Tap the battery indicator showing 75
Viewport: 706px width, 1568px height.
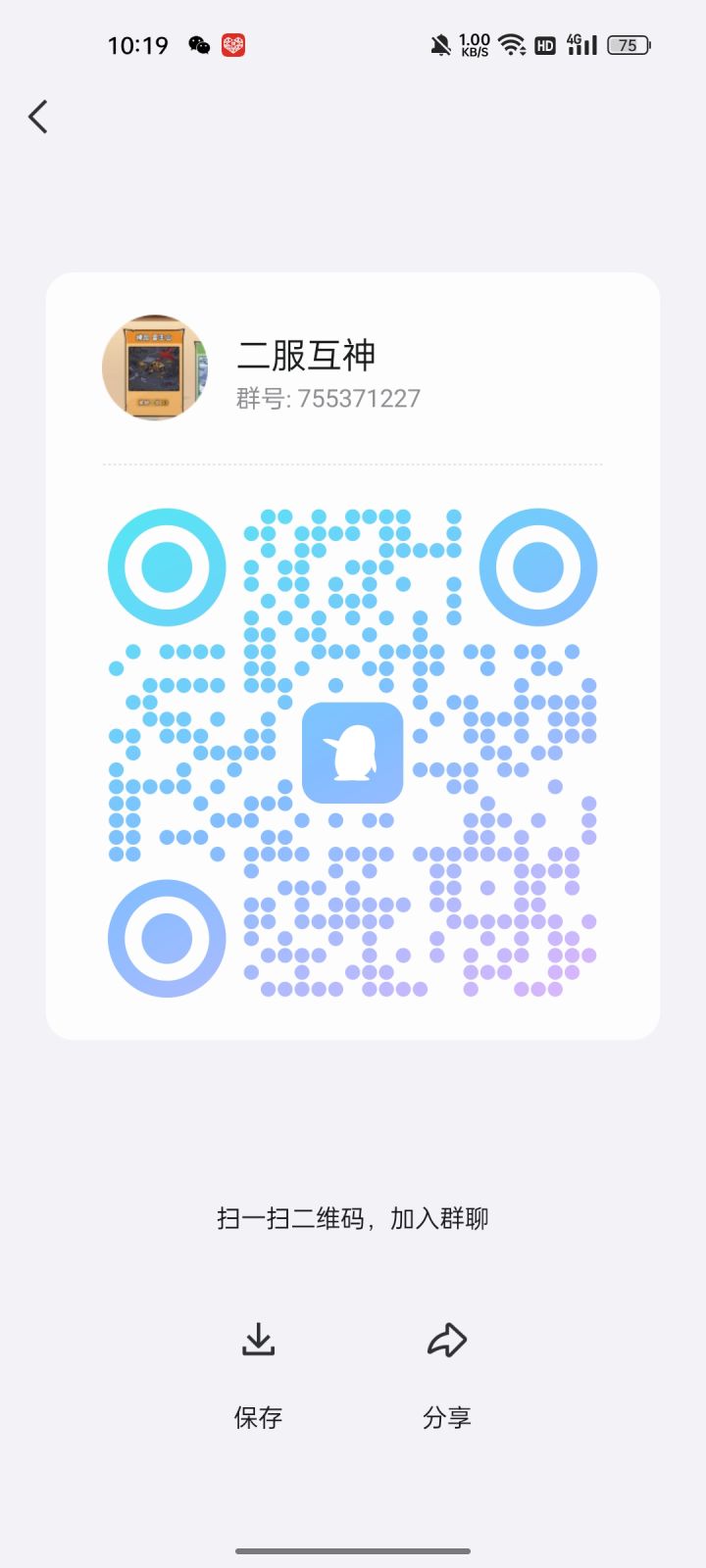pyautogui.click(x=628, y=45)
